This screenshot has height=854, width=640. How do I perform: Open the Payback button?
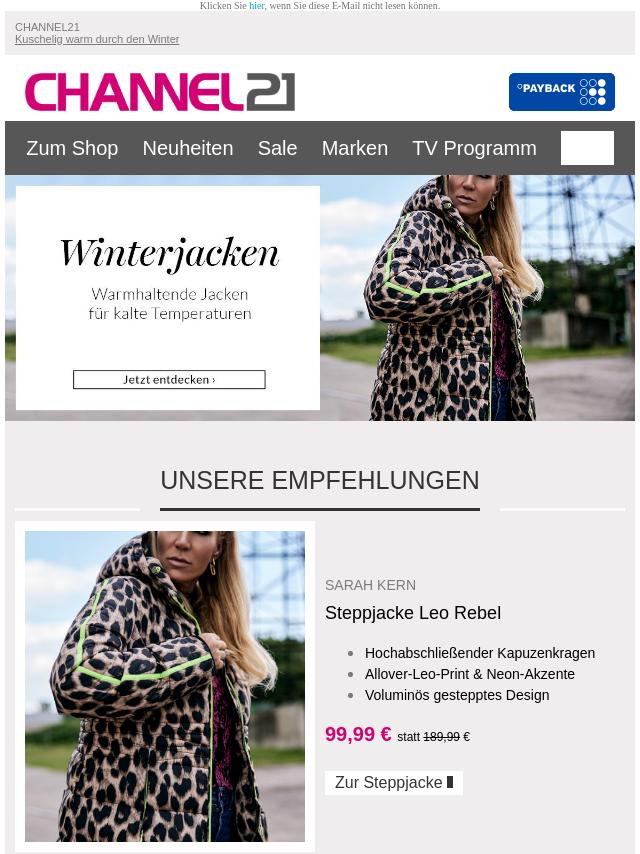point(561,92)
